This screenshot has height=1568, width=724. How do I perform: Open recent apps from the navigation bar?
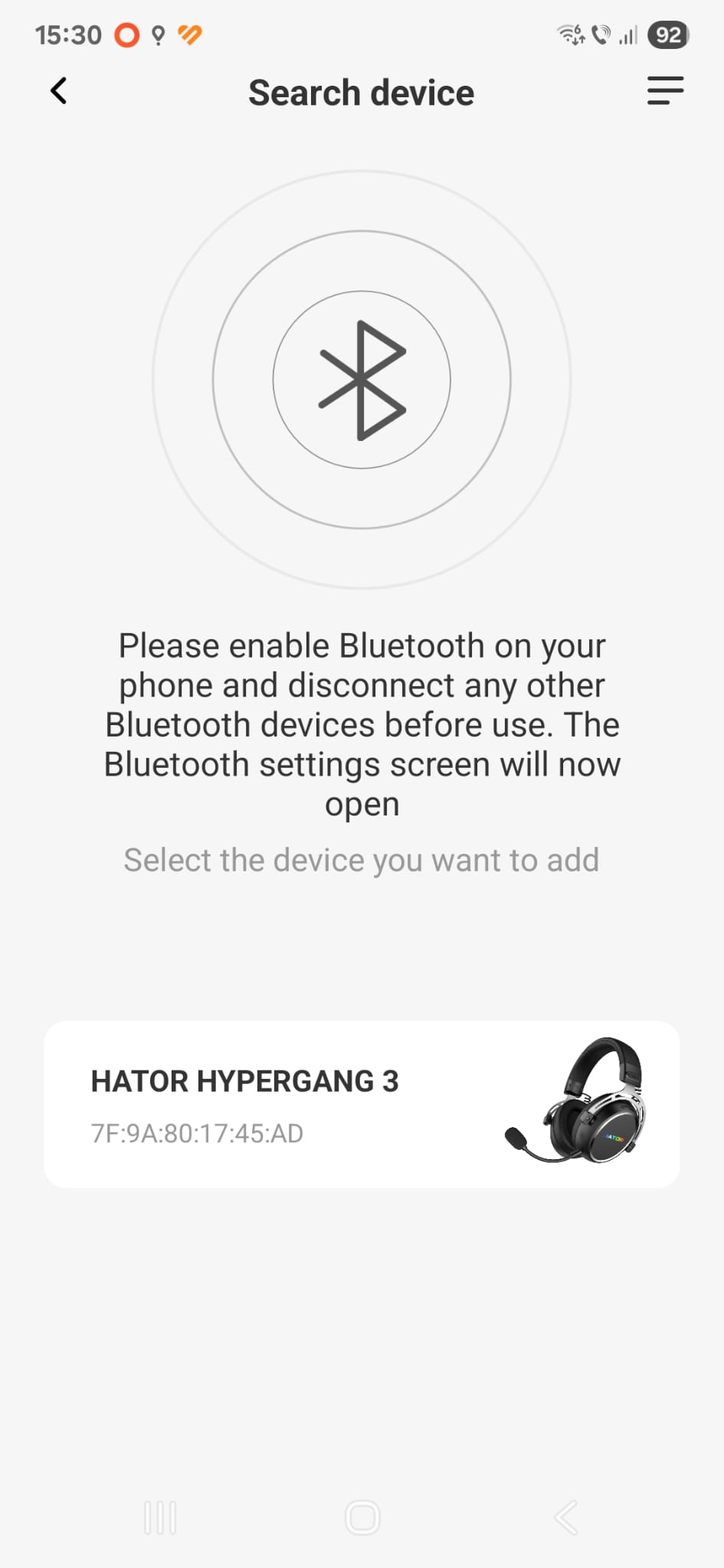pyautogui.click(x=160, y=1517)
